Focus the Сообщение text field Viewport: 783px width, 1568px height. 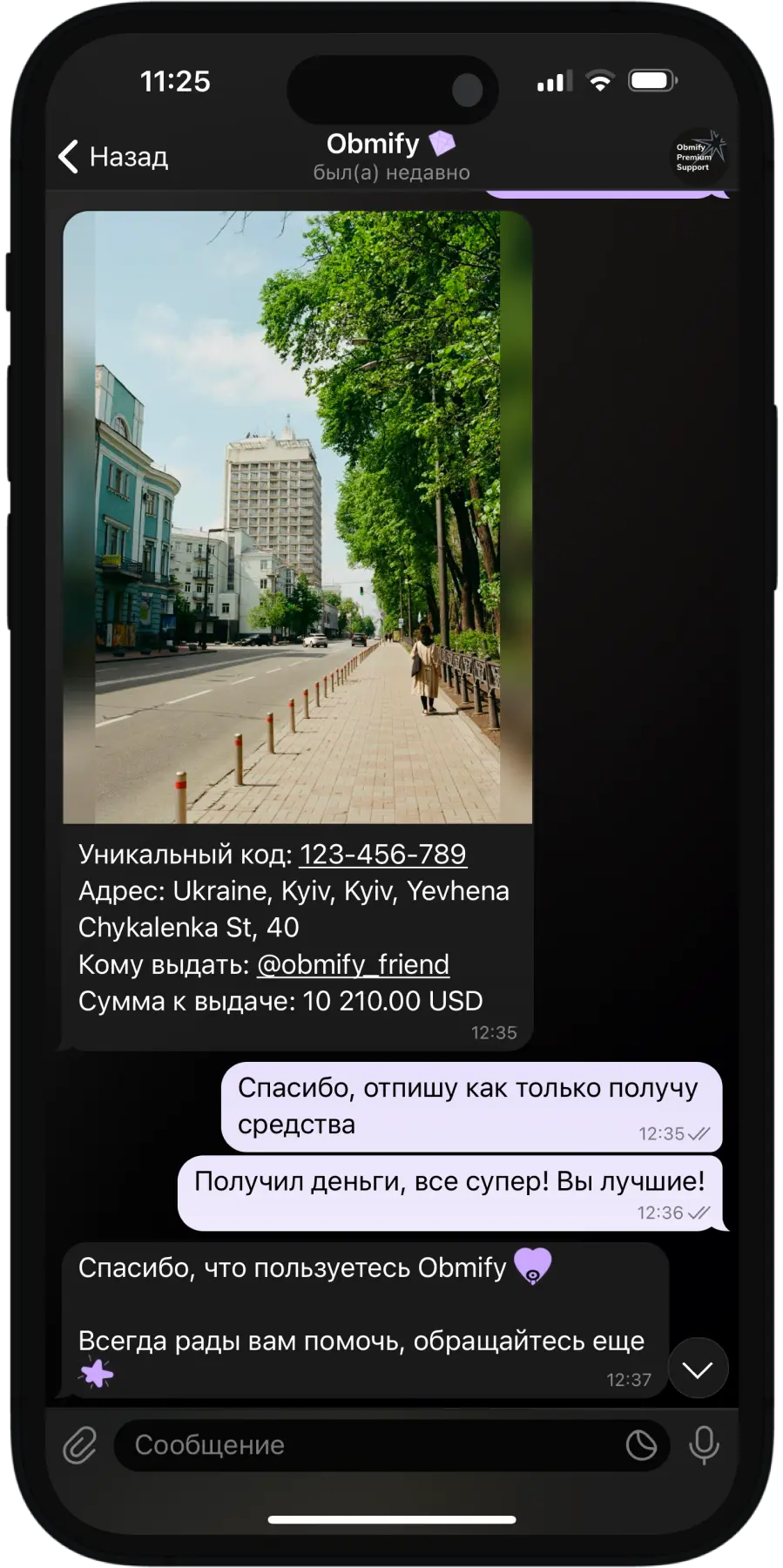(x=366, y=1445)
